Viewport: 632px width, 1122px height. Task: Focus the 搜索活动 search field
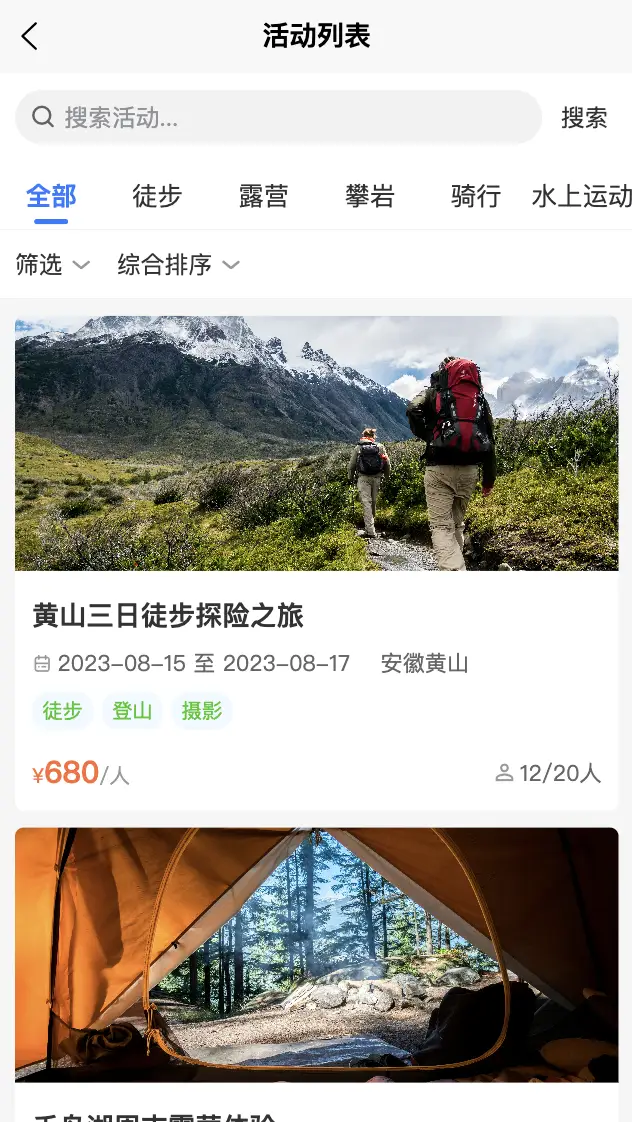278,118
